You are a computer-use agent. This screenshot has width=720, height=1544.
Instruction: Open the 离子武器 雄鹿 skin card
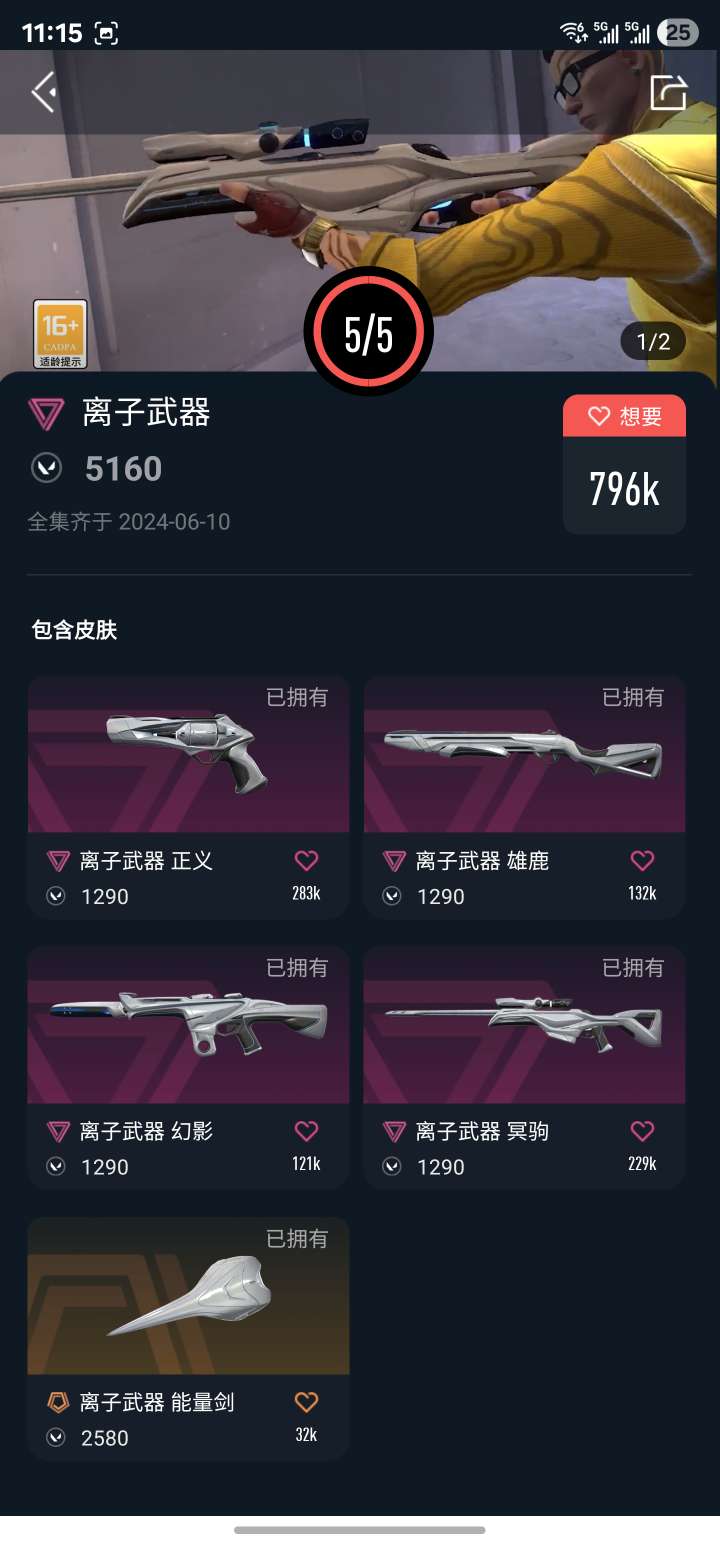[524, 758]
